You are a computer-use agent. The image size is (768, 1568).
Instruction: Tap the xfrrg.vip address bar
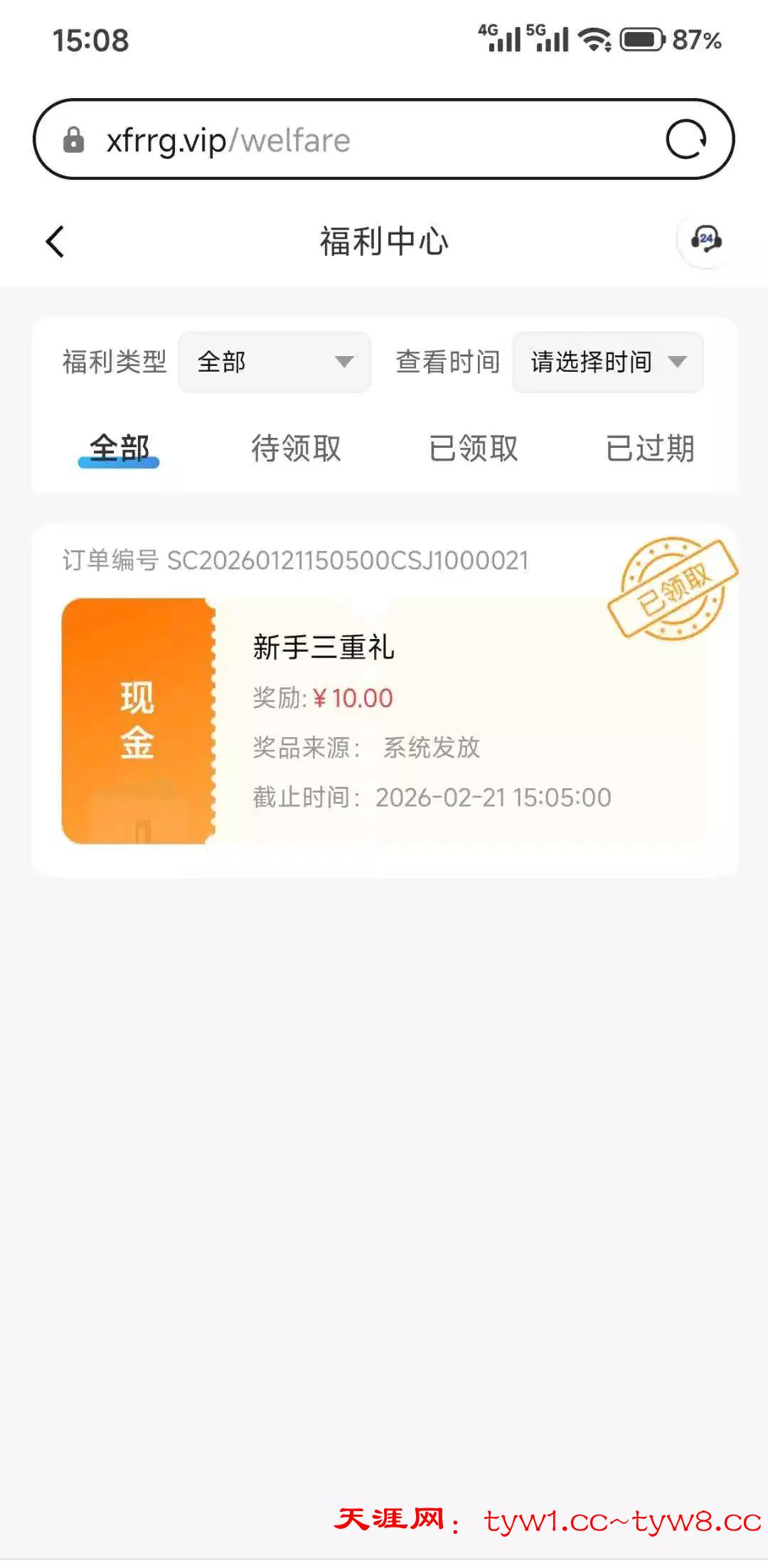pos(356,140)
